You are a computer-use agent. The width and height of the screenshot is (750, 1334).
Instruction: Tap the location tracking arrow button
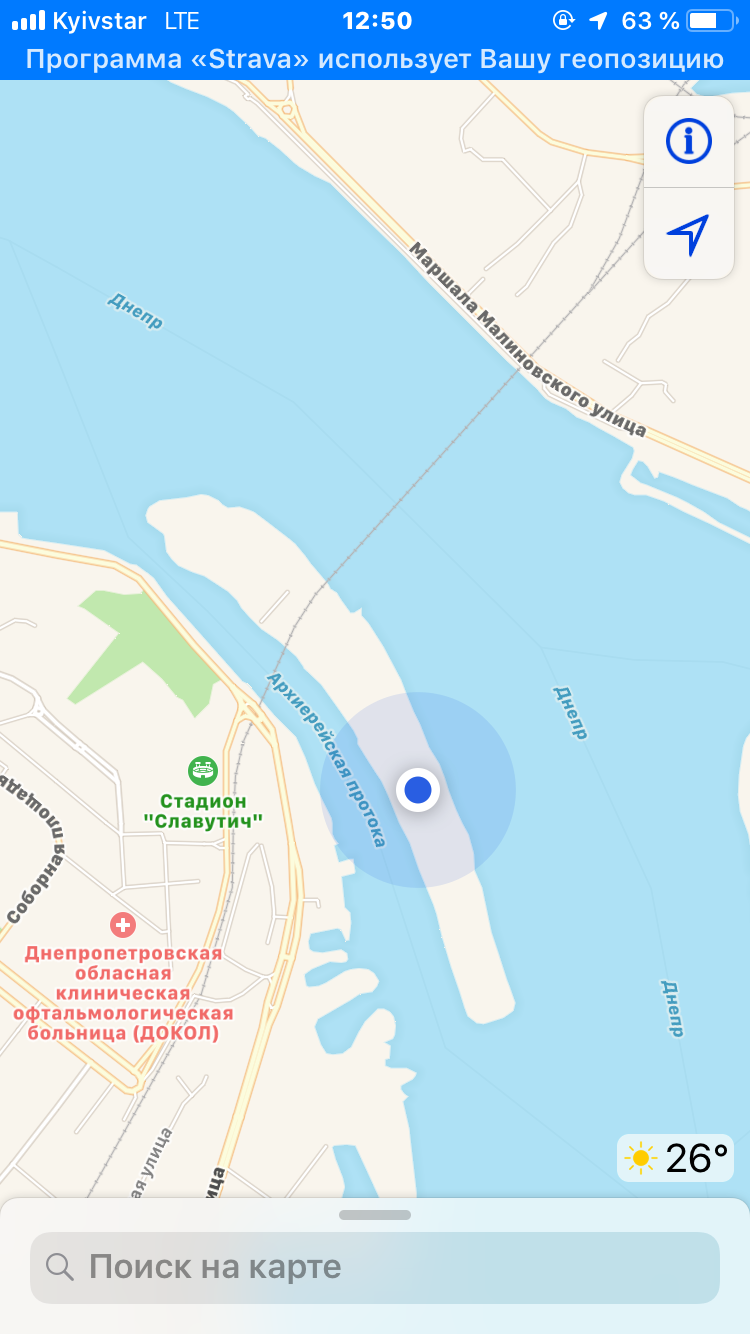point(689,234)
